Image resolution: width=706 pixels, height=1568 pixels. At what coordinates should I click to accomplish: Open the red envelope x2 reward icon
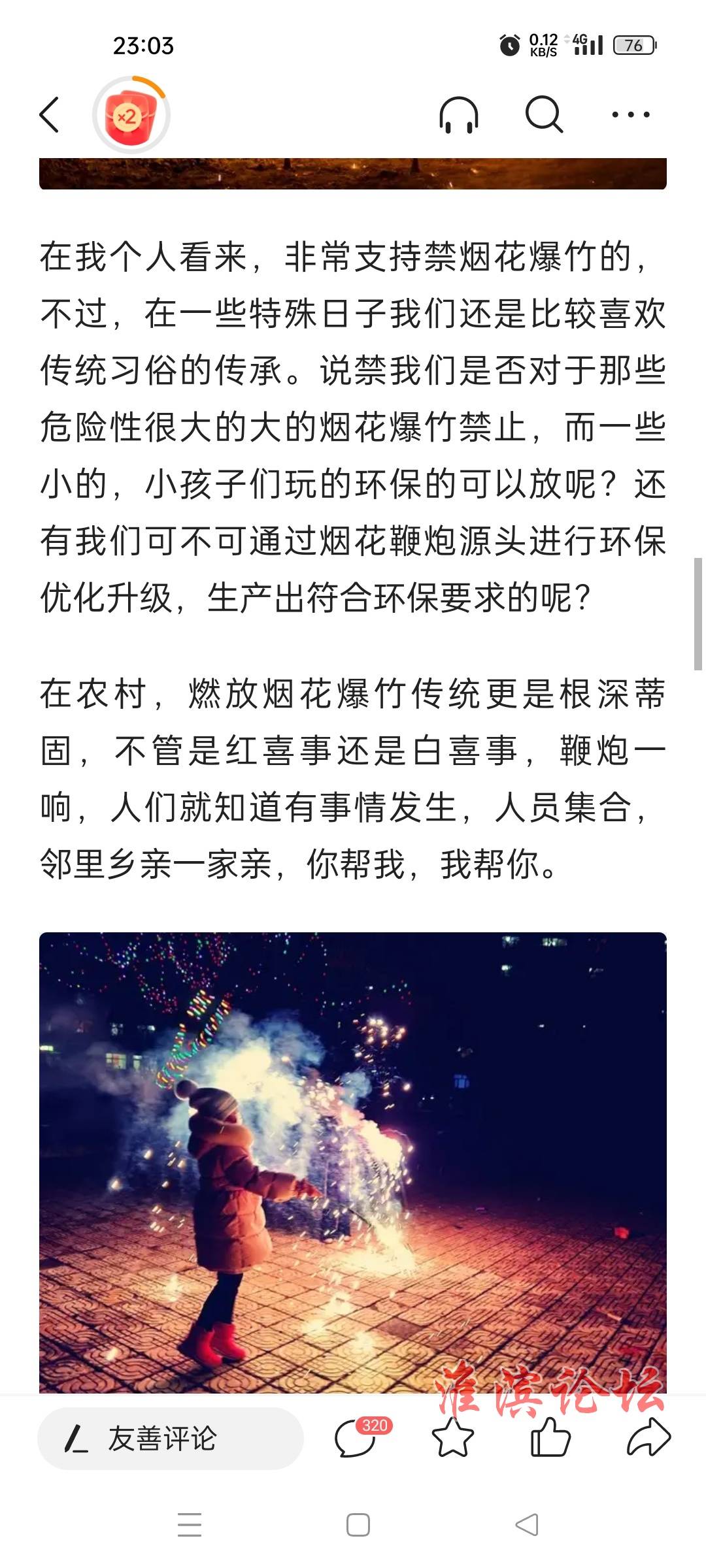pos(131,115)
